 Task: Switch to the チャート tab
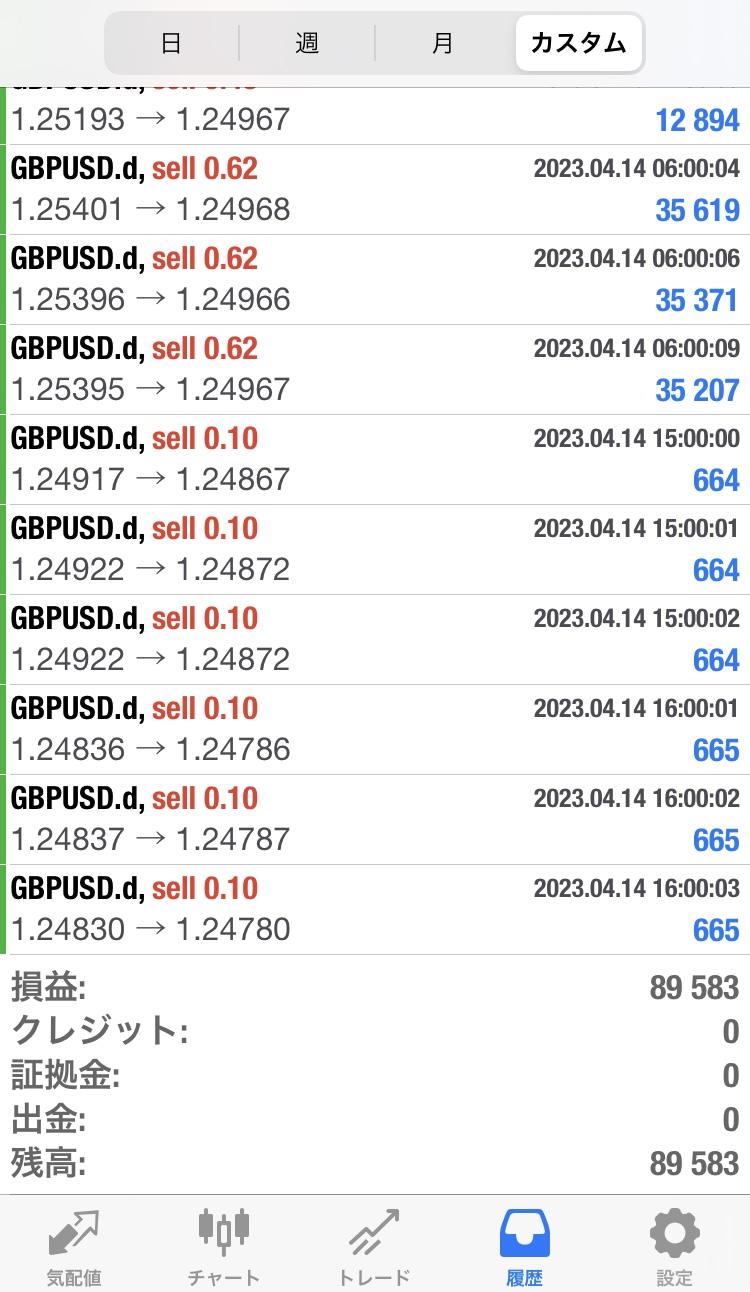tap(224, 1245)
